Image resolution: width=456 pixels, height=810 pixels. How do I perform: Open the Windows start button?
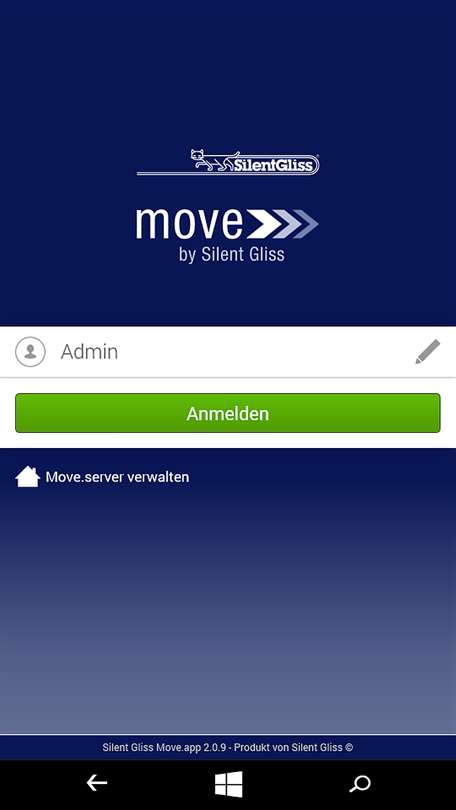tap(228, 784)
